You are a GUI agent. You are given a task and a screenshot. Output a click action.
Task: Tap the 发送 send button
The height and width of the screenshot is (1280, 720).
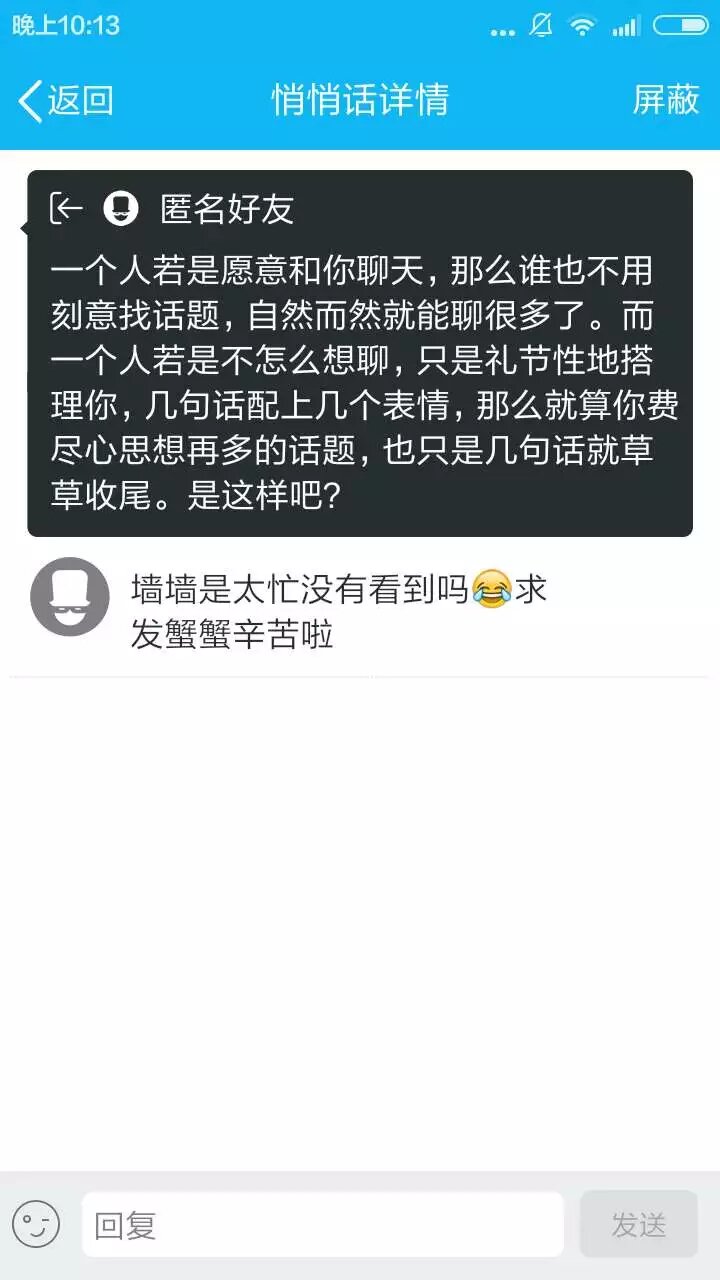point(638,1224)
